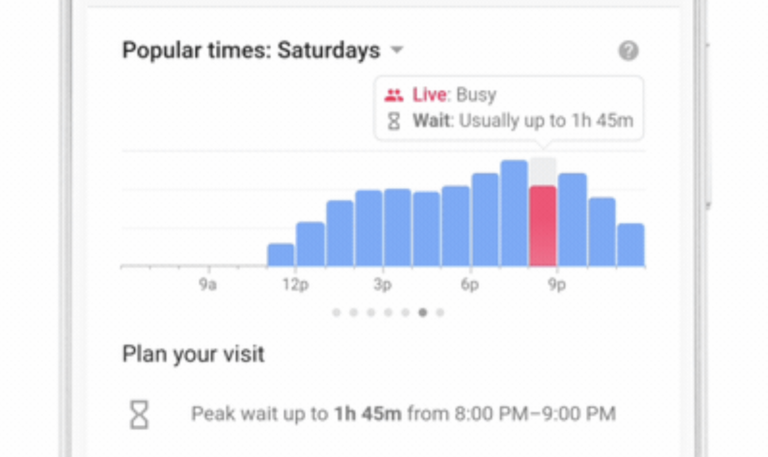Jump to the last day page dot

click(440, 313)
